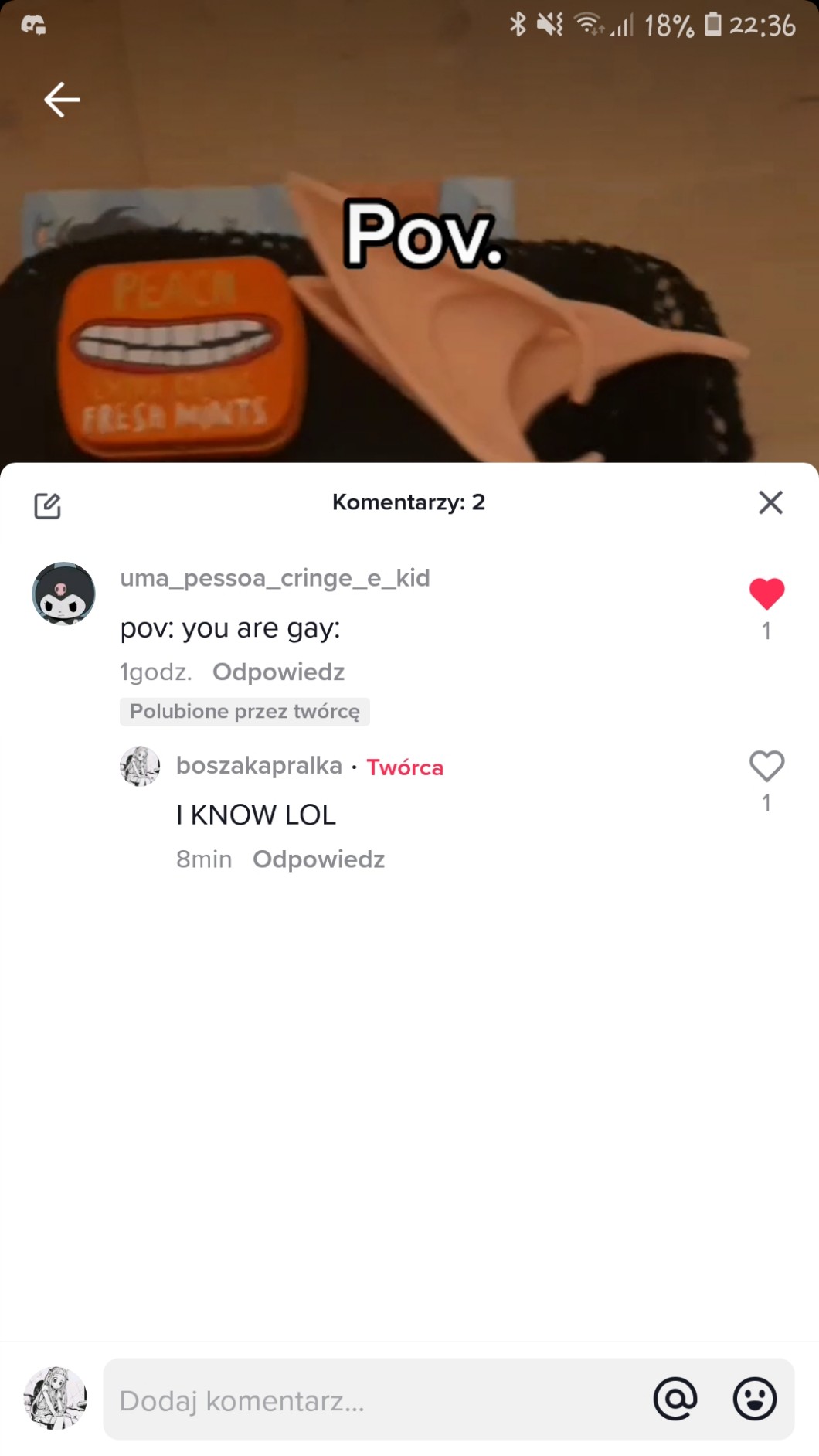Like boszakapralka's reply
Screen dimensions: 819x1456
click(x=766, y=767)
